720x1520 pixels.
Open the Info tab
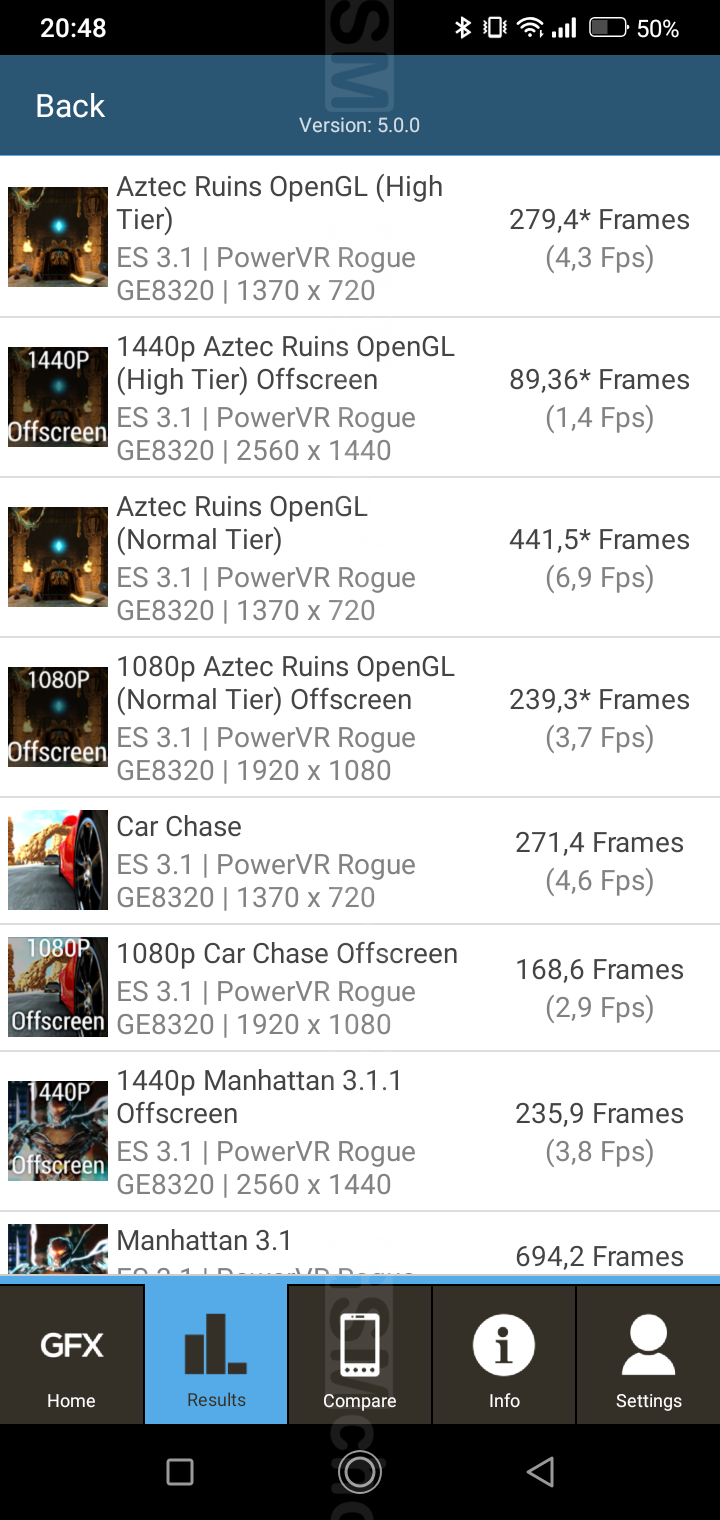pos(504,1355)
